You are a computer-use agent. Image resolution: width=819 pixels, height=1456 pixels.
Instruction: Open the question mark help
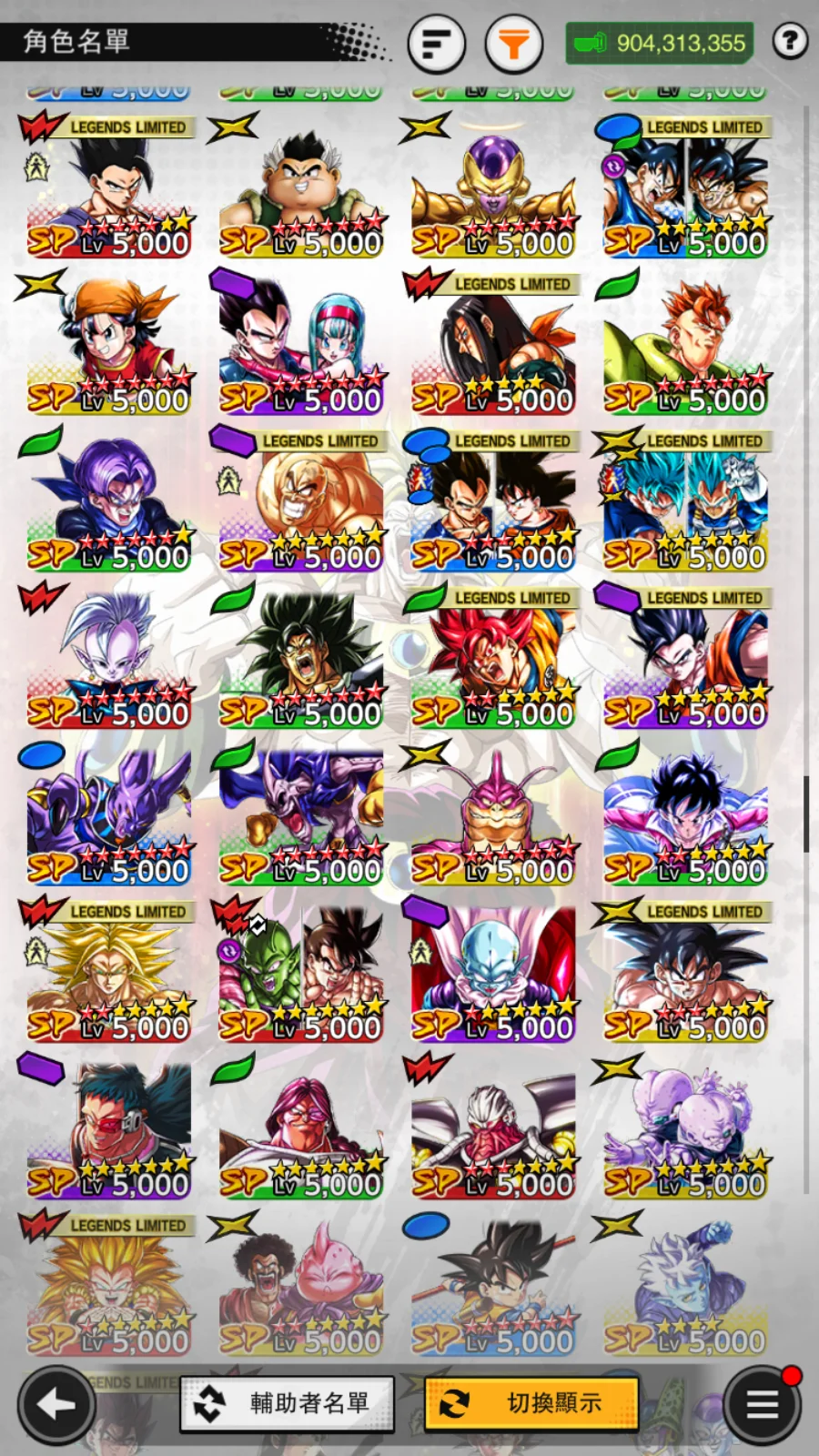point(790,41)
